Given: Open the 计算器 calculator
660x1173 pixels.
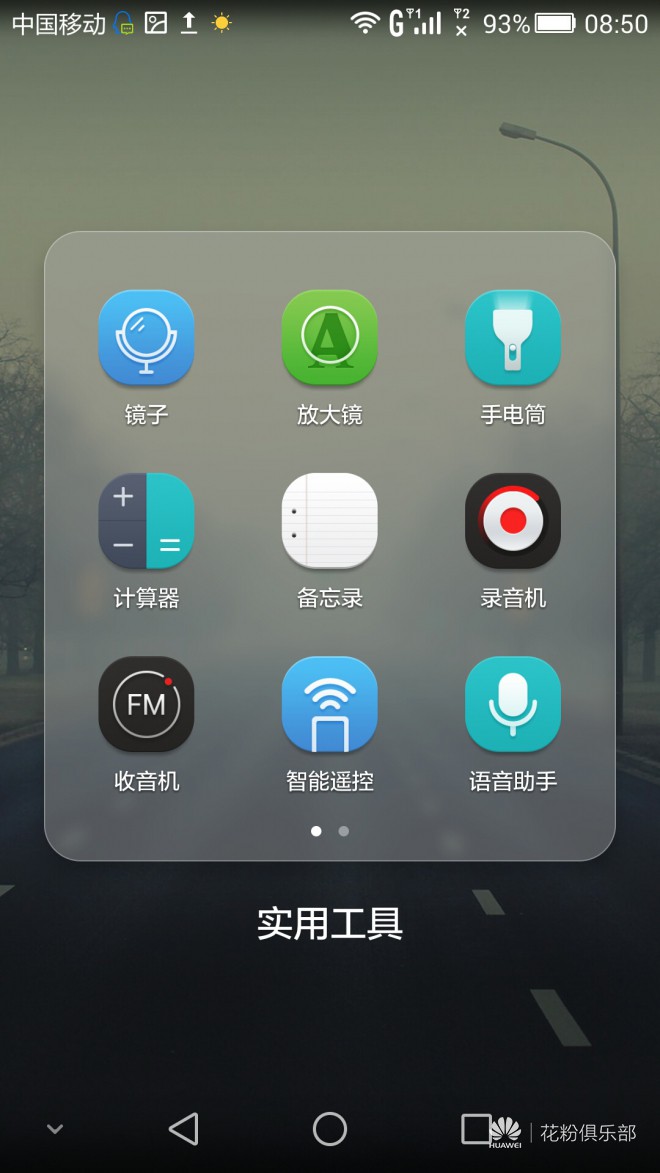Looking at the screenshot, I should coord(146,521).
